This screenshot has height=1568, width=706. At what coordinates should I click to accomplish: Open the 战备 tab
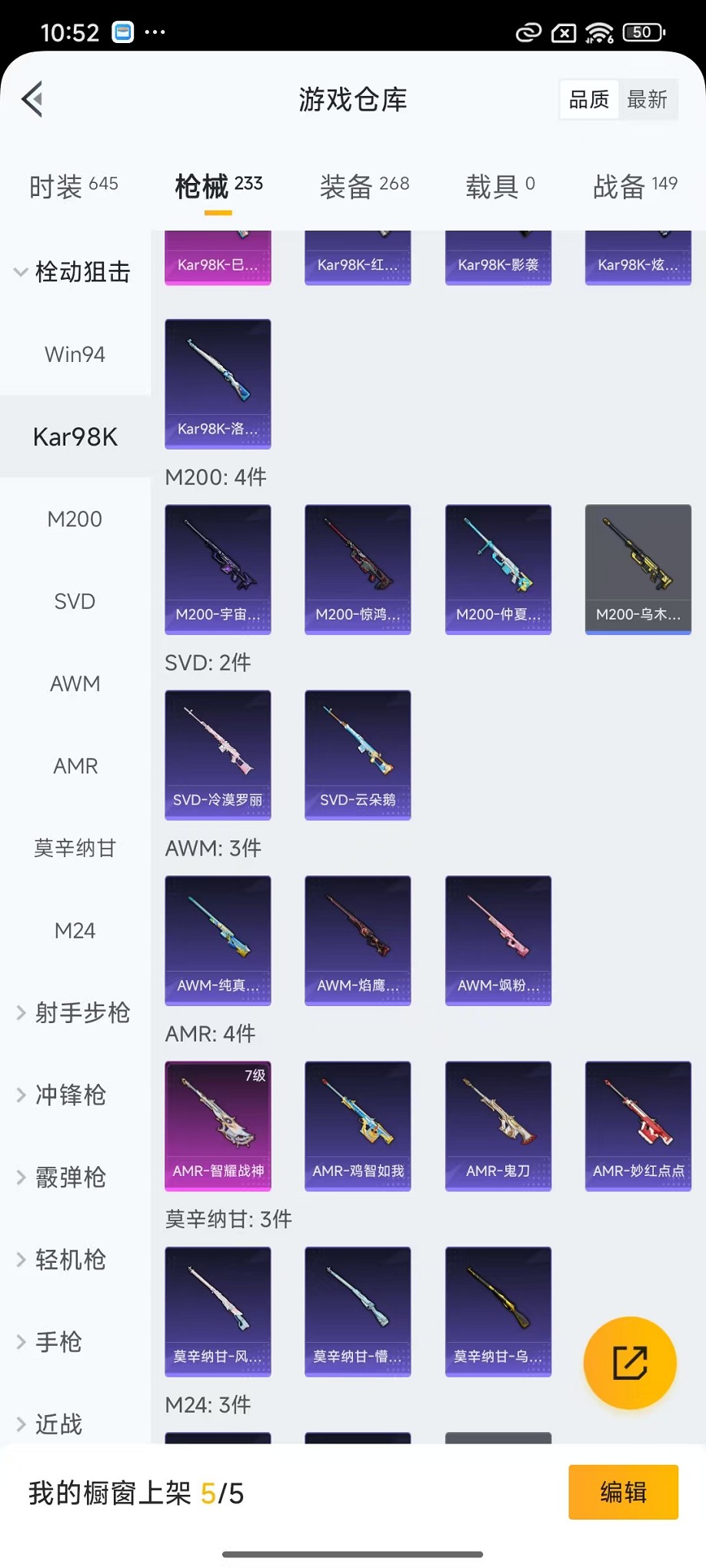(634, 186)
